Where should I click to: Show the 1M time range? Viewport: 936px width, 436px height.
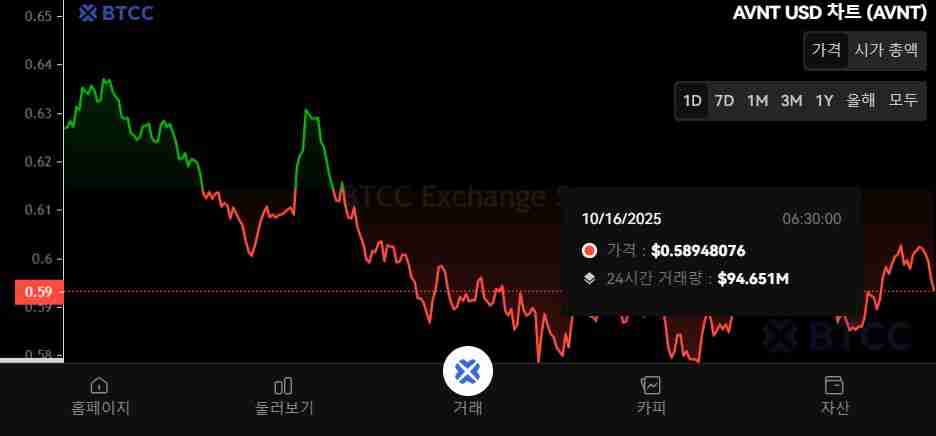(x=757, y=100)
